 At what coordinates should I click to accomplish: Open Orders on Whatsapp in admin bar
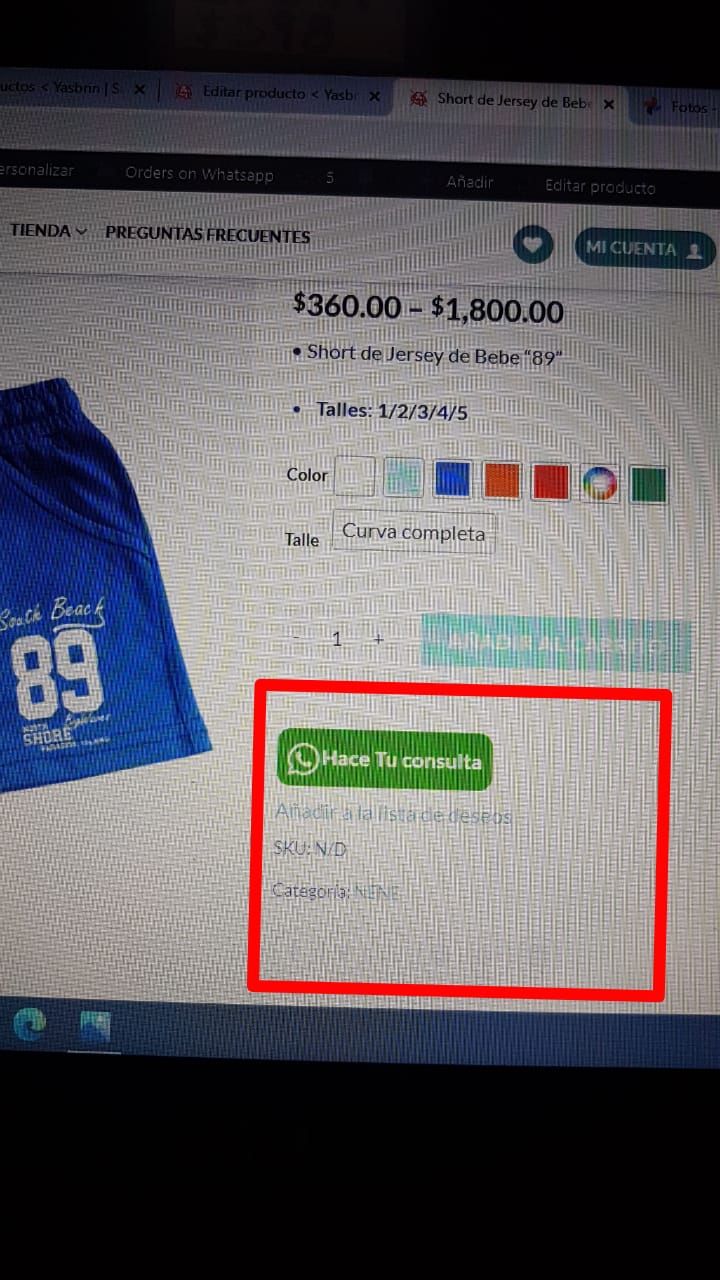click(199, 174)
